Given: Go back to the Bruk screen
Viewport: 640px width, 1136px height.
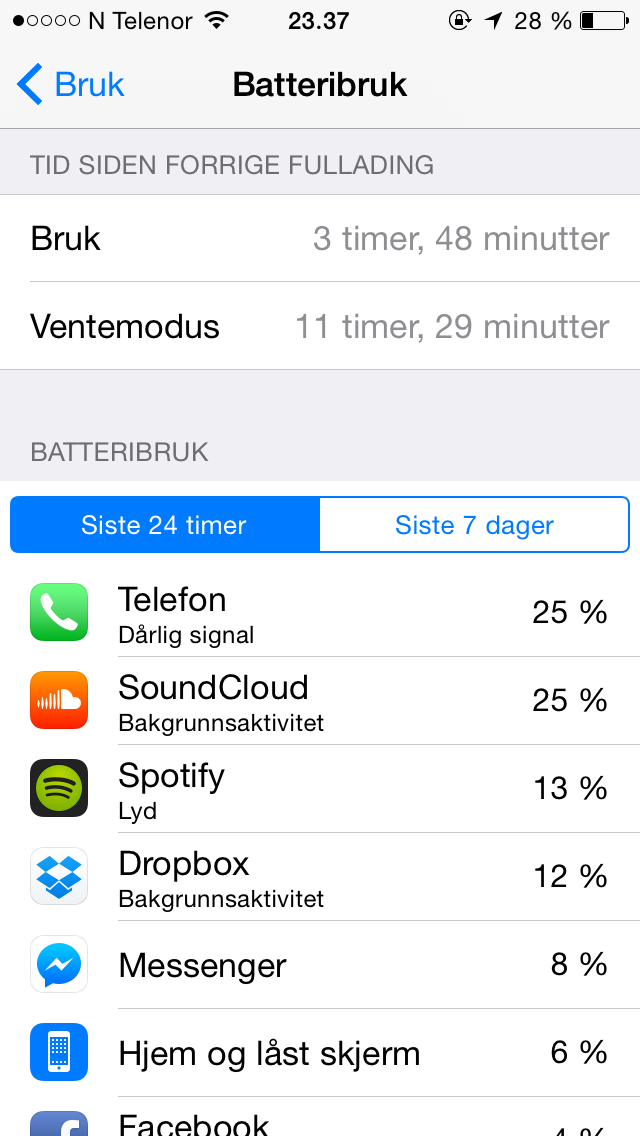Looking at the screenshot, I should pyautogui.click(x=70, y=85).
